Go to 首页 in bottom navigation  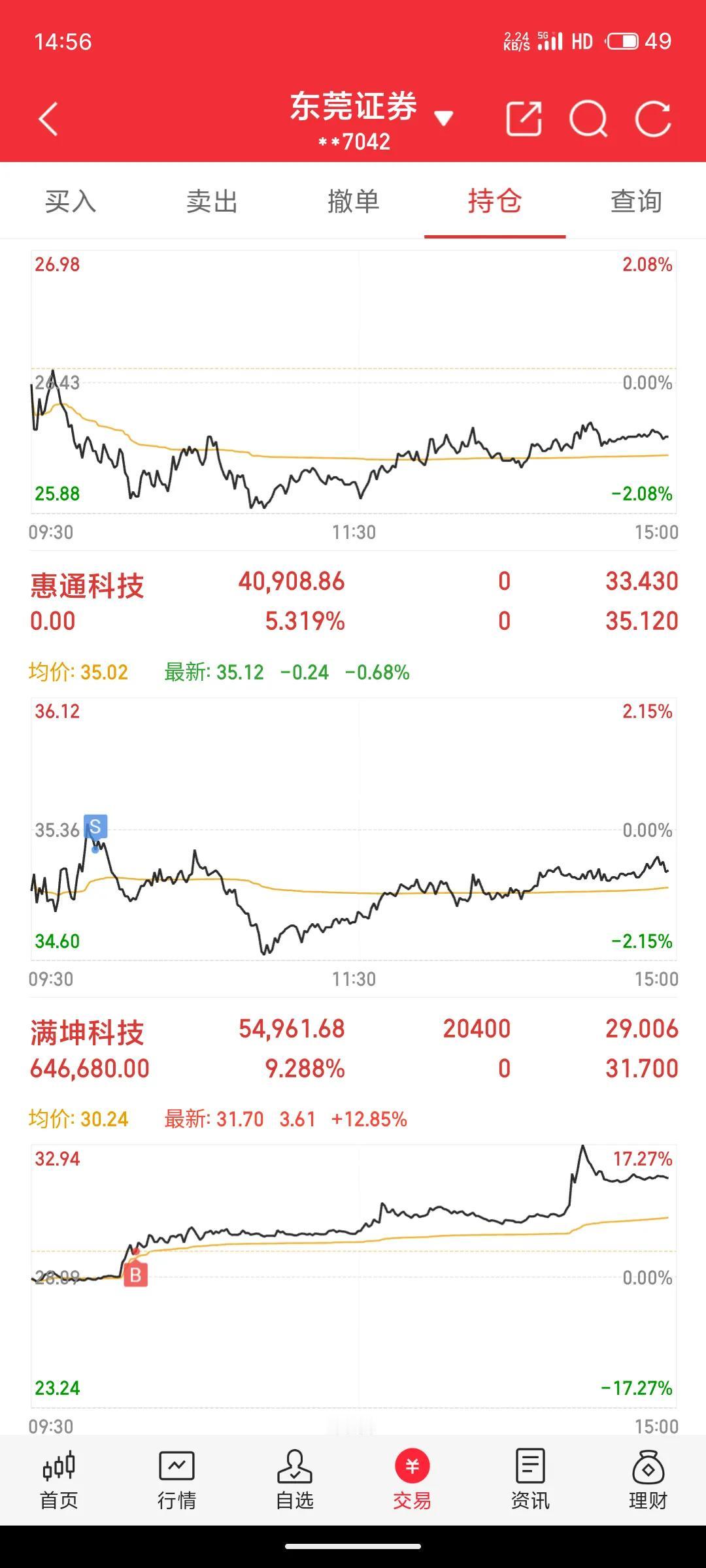coord(59,1482)
